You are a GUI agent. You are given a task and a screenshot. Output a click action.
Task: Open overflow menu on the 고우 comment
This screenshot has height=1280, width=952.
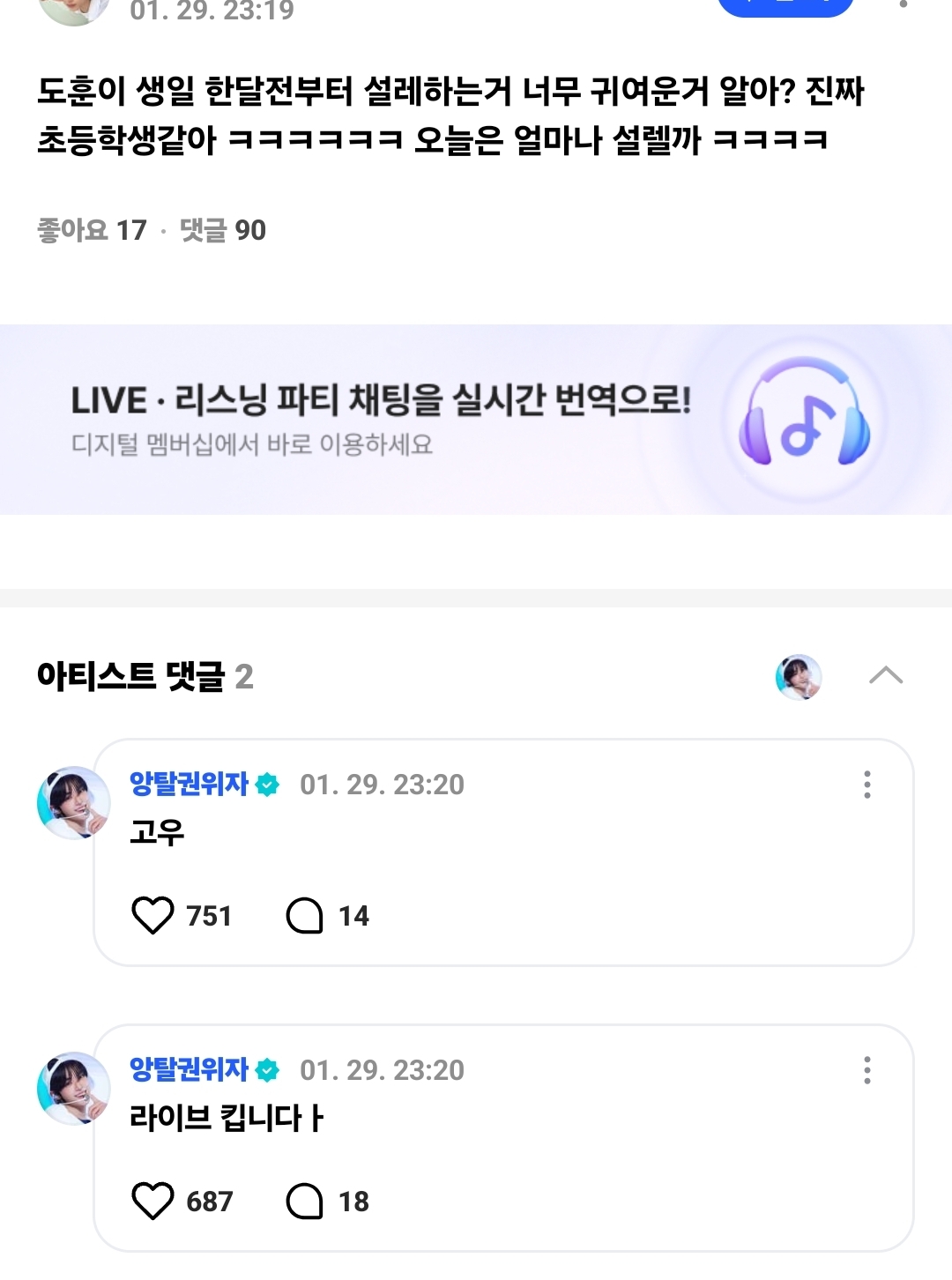pyautogui.click(x=867, y=785)
